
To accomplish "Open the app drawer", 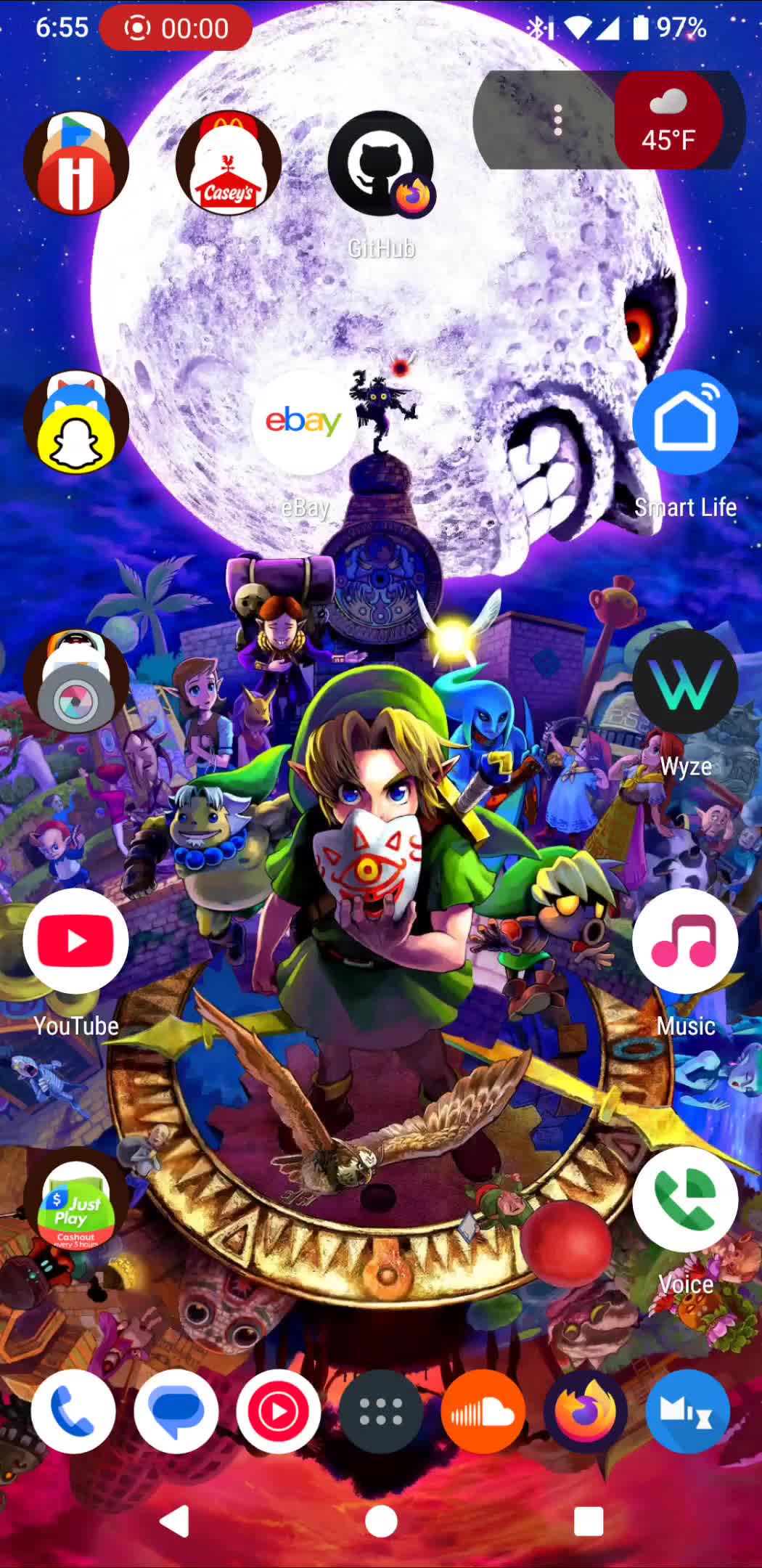I will 380,1412.
